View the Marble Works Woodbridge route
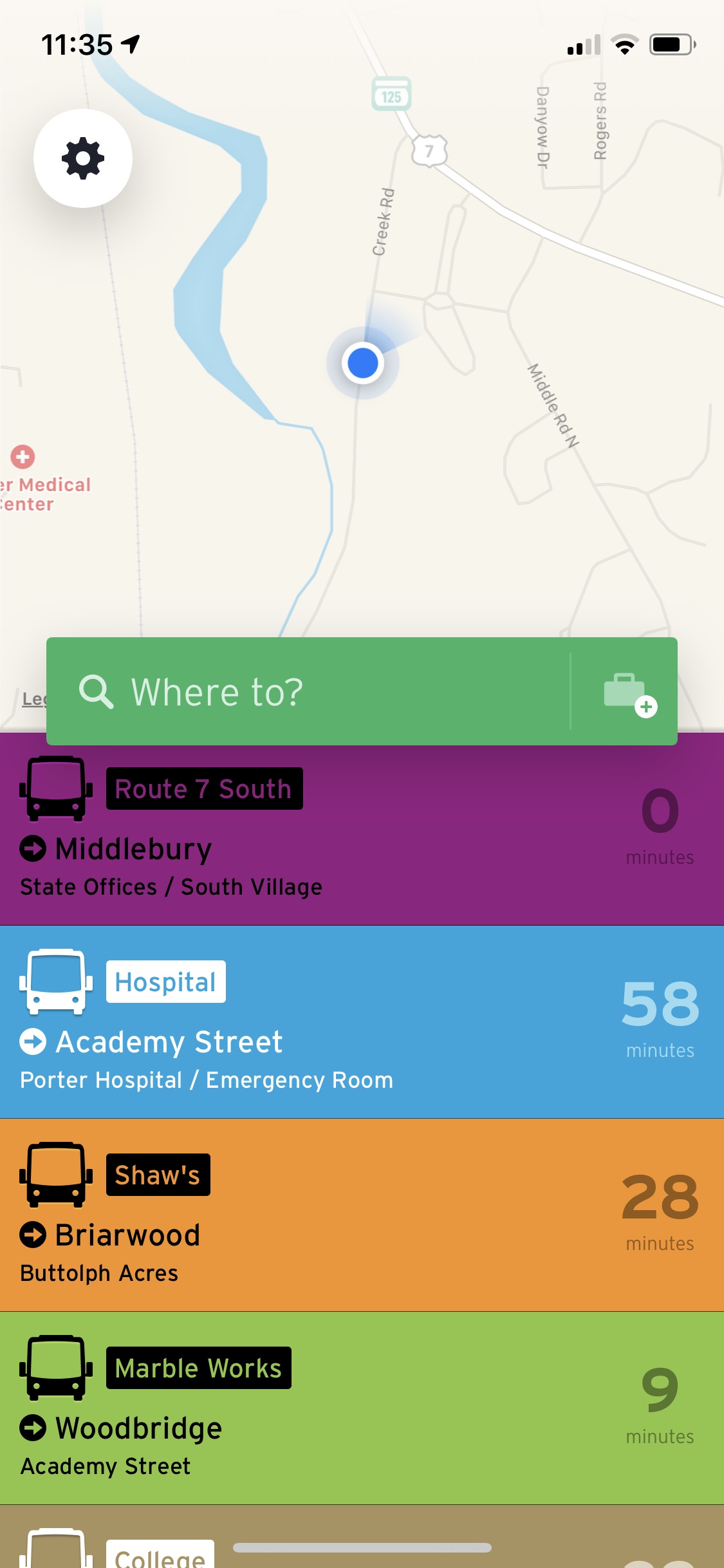Viewport: 724px width, 1568px height. 362,1408
